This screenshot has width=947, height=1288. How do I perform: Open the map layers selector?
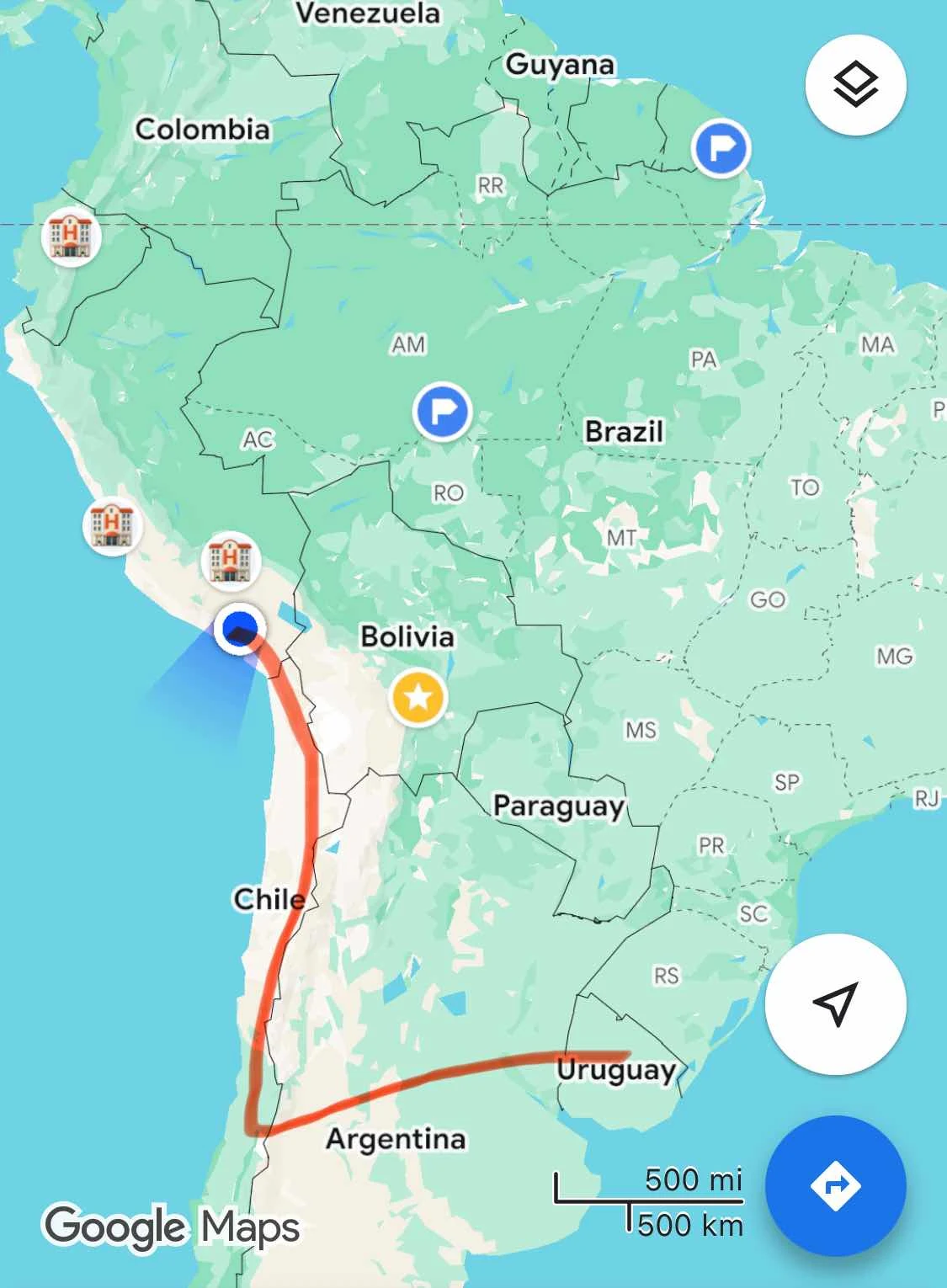(x=855, y=84)
